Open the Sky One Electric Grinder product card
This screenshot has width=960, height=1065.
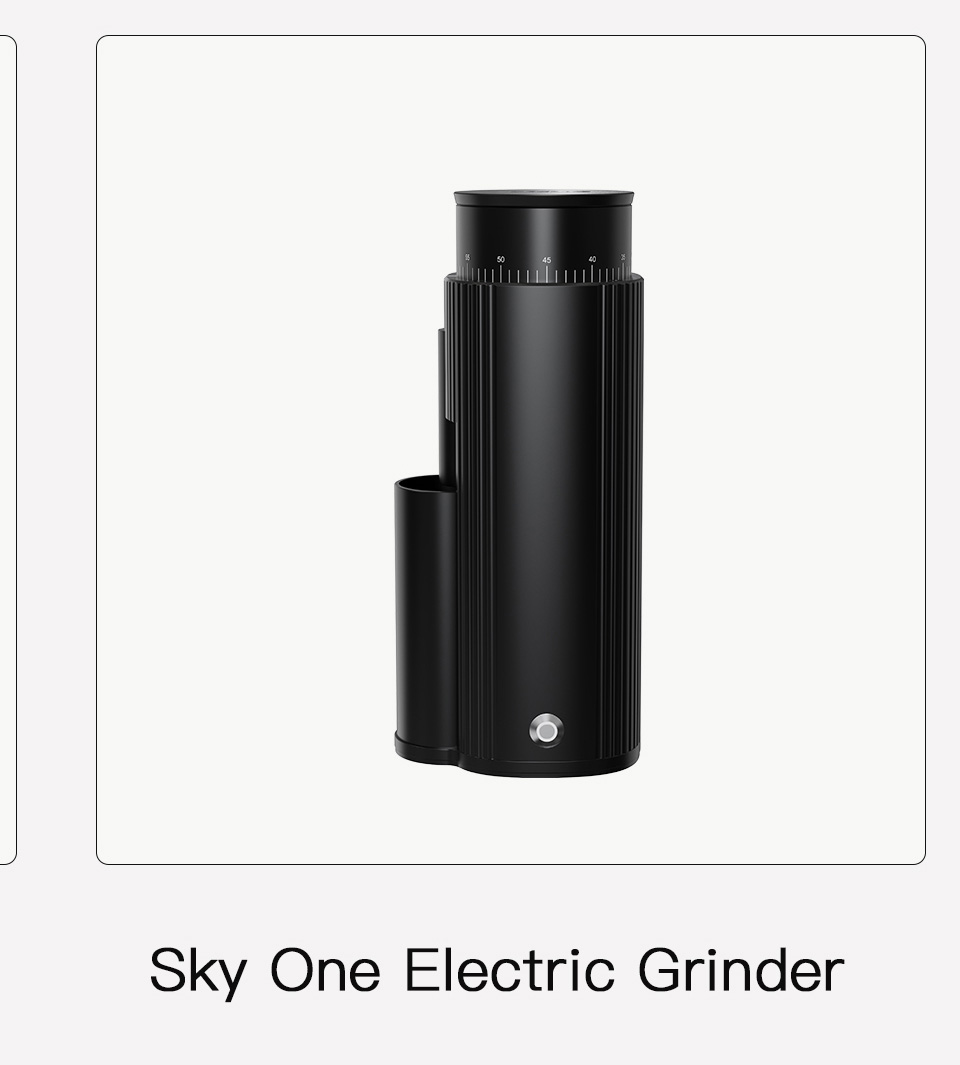coord(510,450)
